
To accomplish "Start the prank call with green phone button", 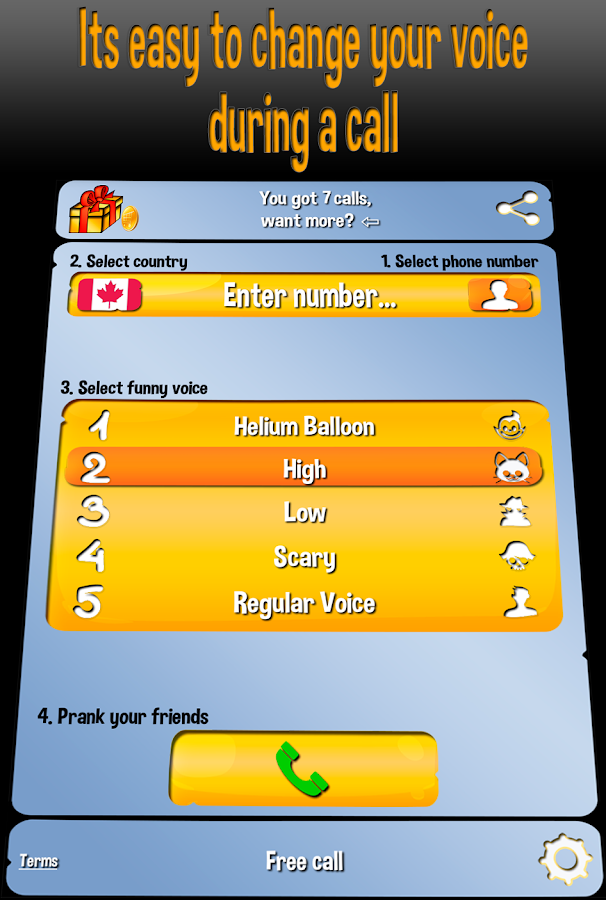I will pyautogui.click(x=303, y=768).
